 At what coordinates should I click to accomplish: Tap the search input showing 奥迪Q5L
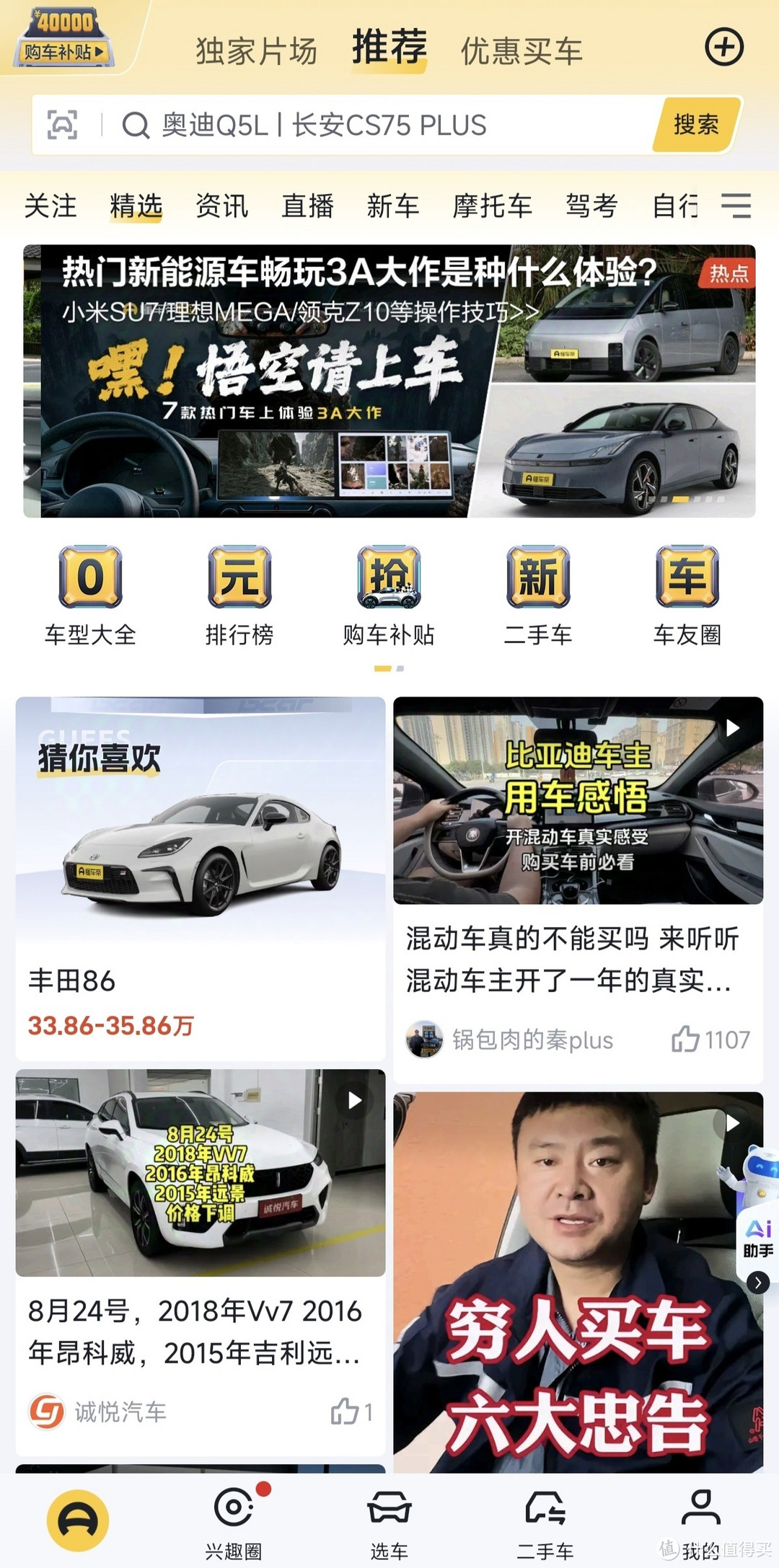tap(325, 124)
